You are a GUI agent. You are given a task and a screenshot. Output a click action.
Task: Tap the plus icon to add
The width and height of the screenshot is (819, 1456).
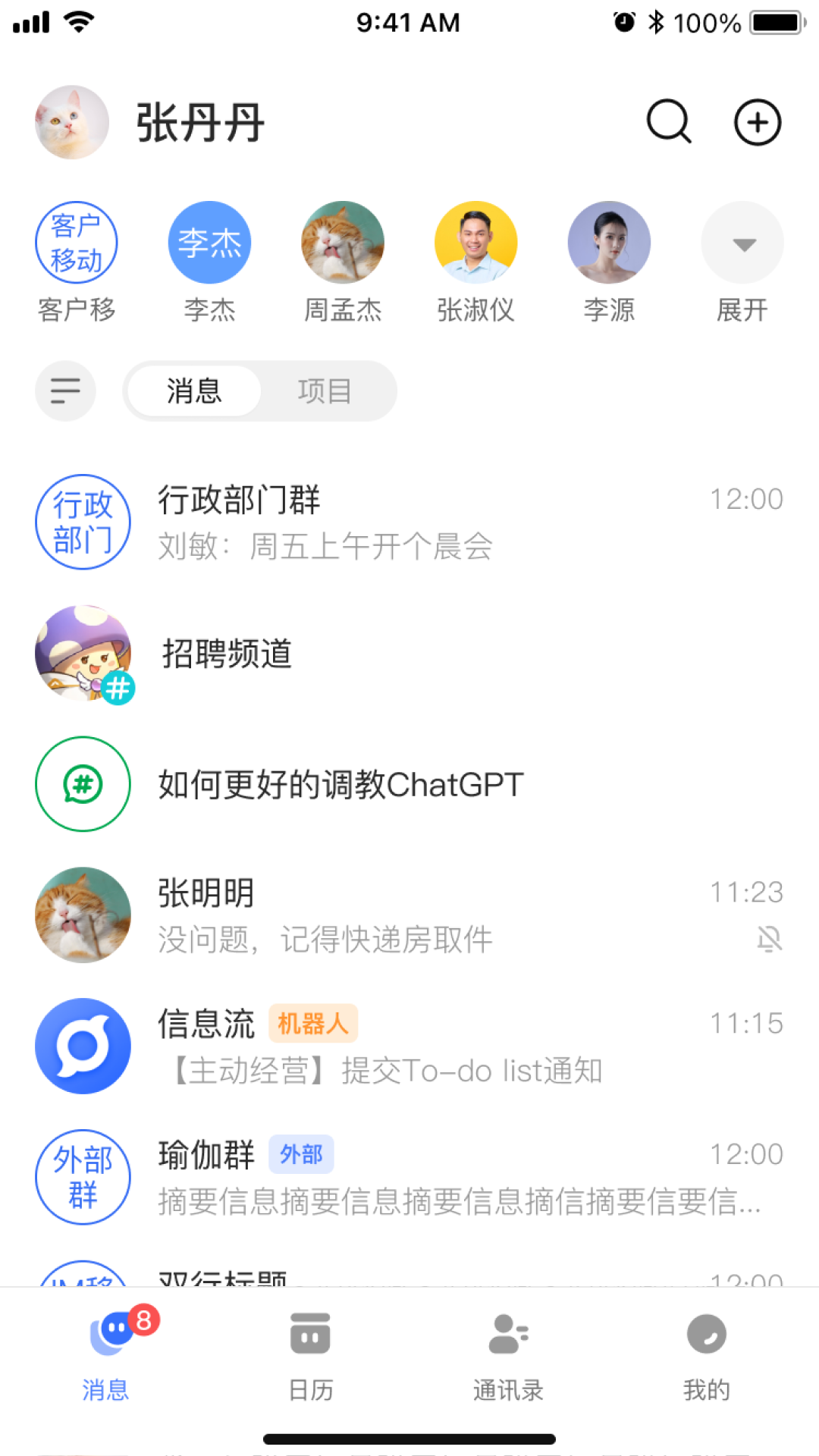pos(757,122)
